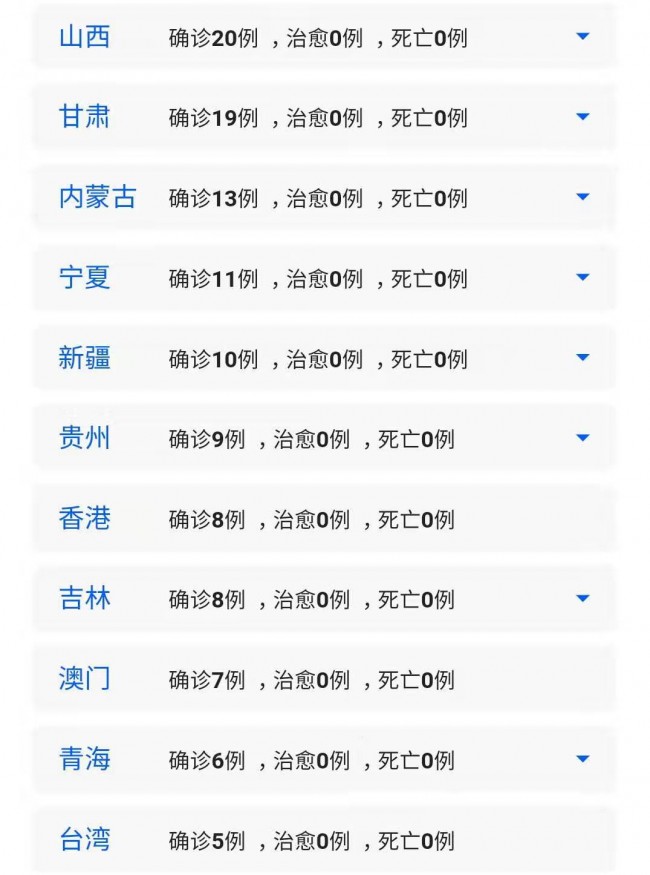Expand the 新疆 row

582,358
